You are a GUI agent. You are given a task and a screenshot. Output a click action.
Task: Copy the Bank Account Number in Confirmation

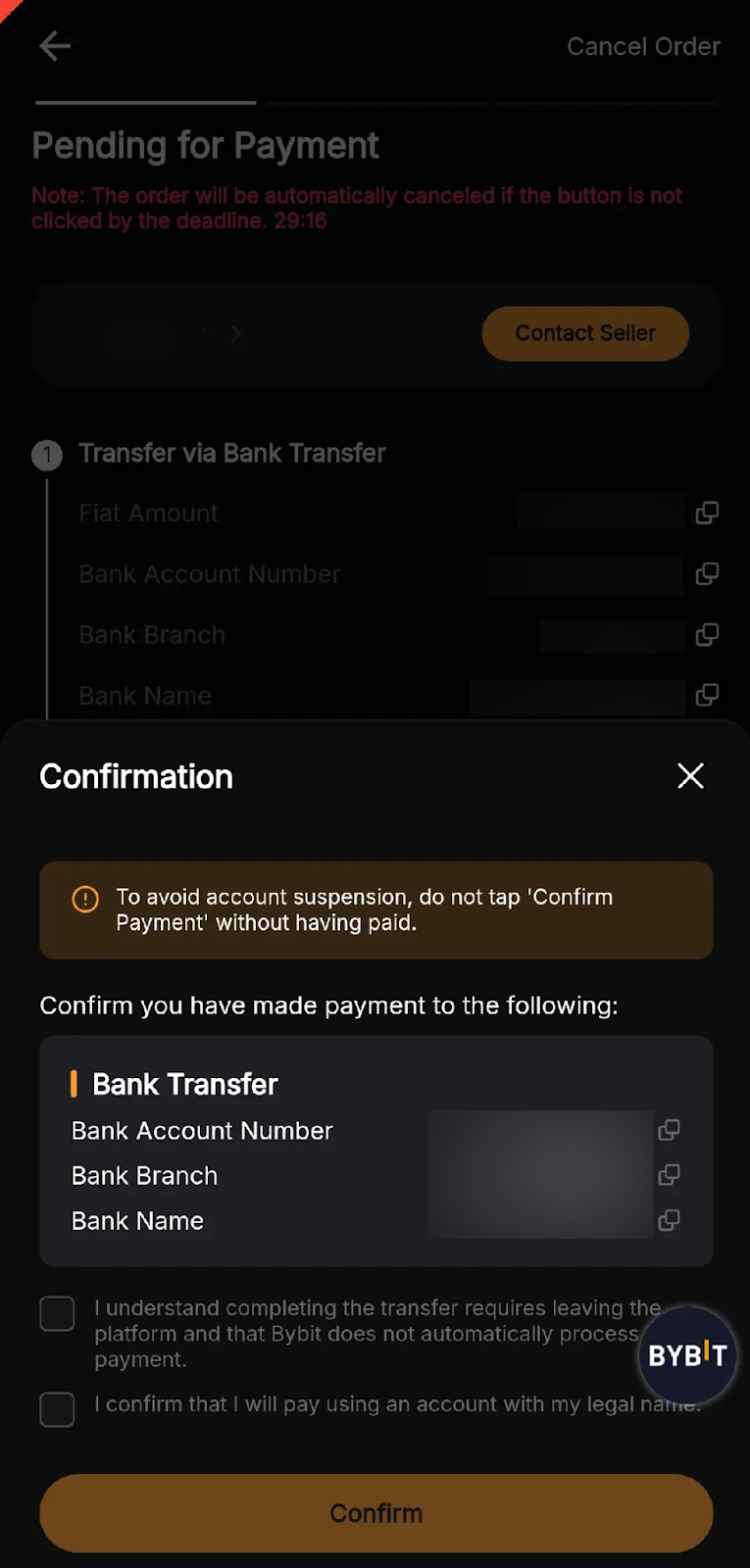click(669, 1130)
